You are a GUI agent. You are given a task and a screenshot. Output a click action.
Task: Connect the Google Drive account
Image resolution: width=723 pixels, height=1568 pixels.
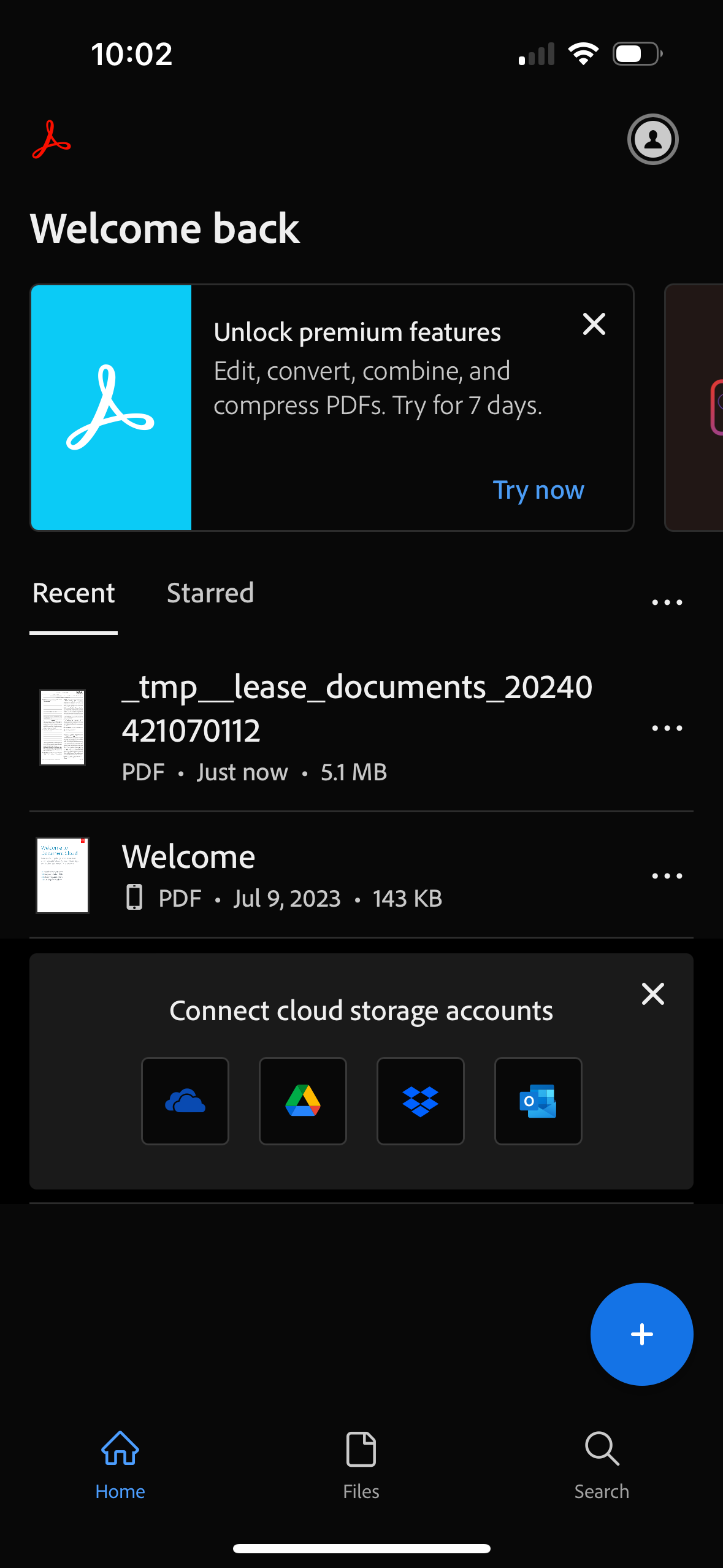coord(302,1101)
